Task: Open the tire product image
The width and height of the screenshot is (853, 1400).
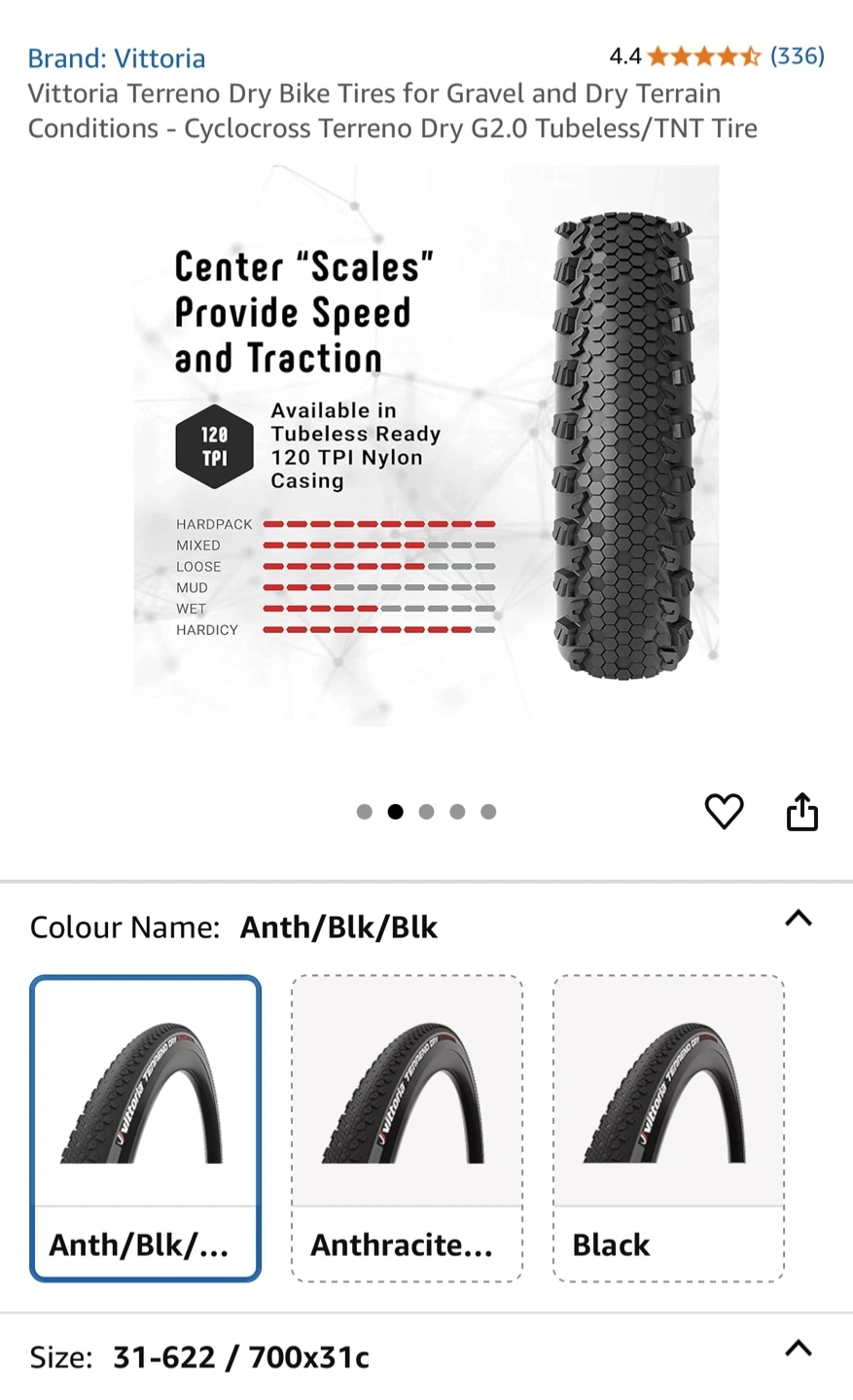Action: coord(426,445)
